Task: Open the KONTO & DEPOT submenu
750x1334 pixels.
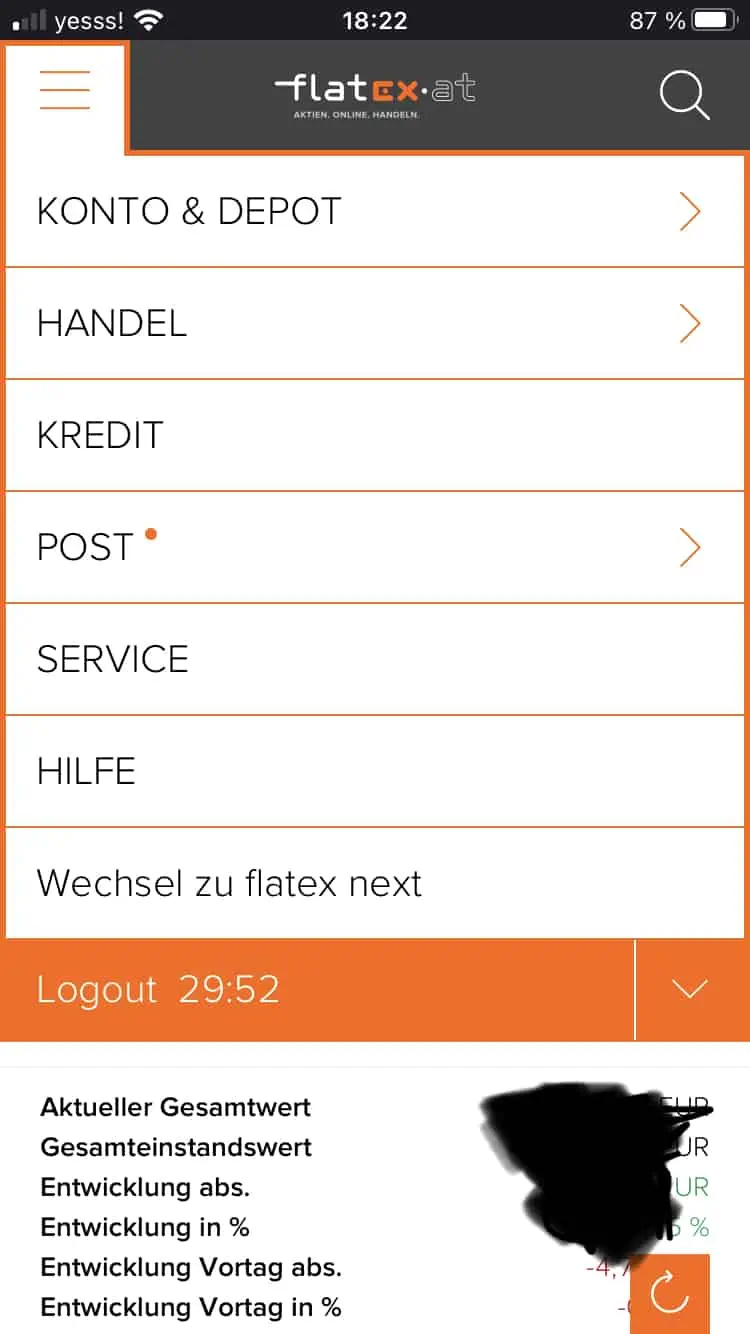Action: click(x=375, y=211)
